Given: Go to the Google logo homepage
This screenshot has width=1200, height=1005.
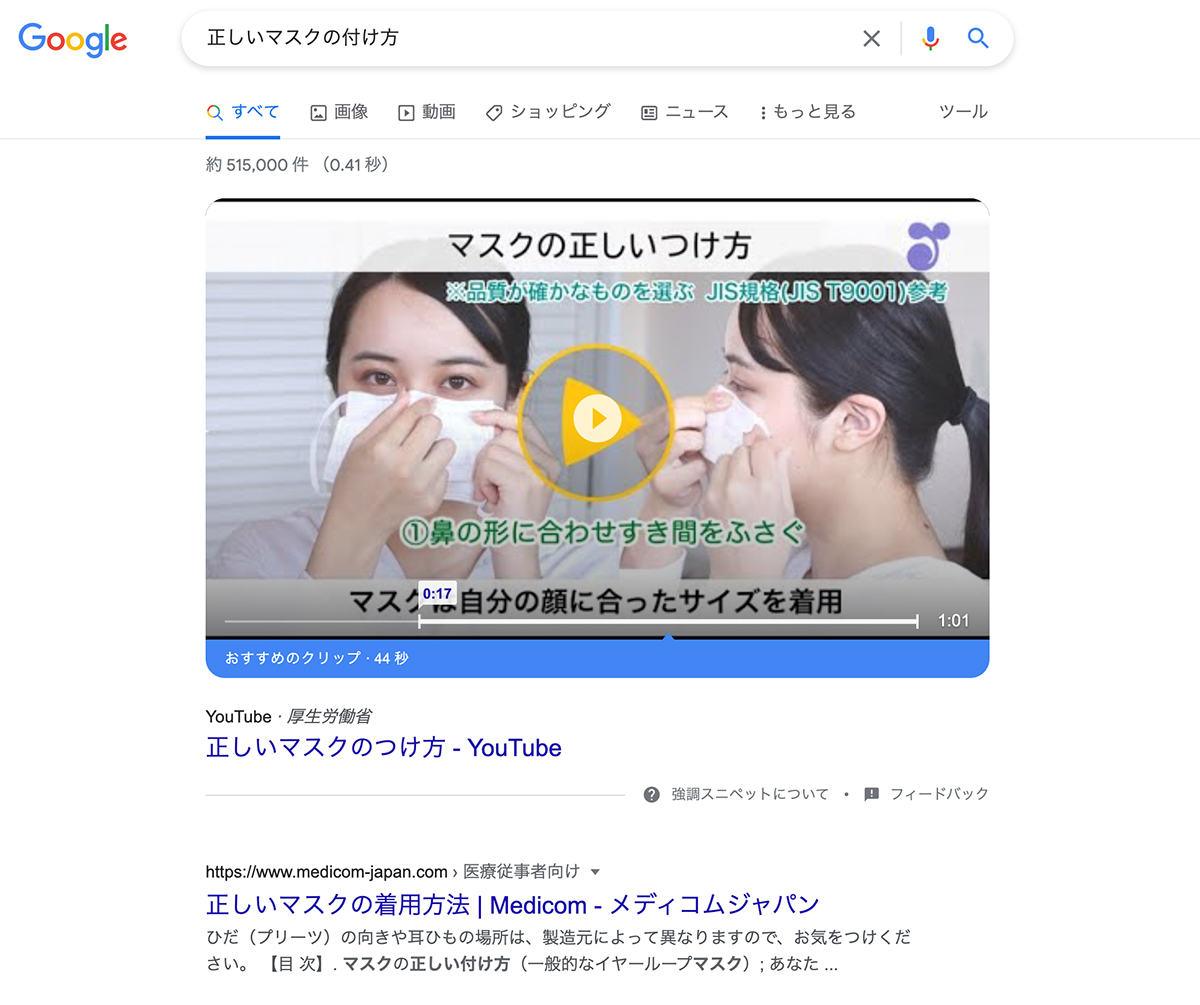Looking at the screenshot, I should click(73, 39).
